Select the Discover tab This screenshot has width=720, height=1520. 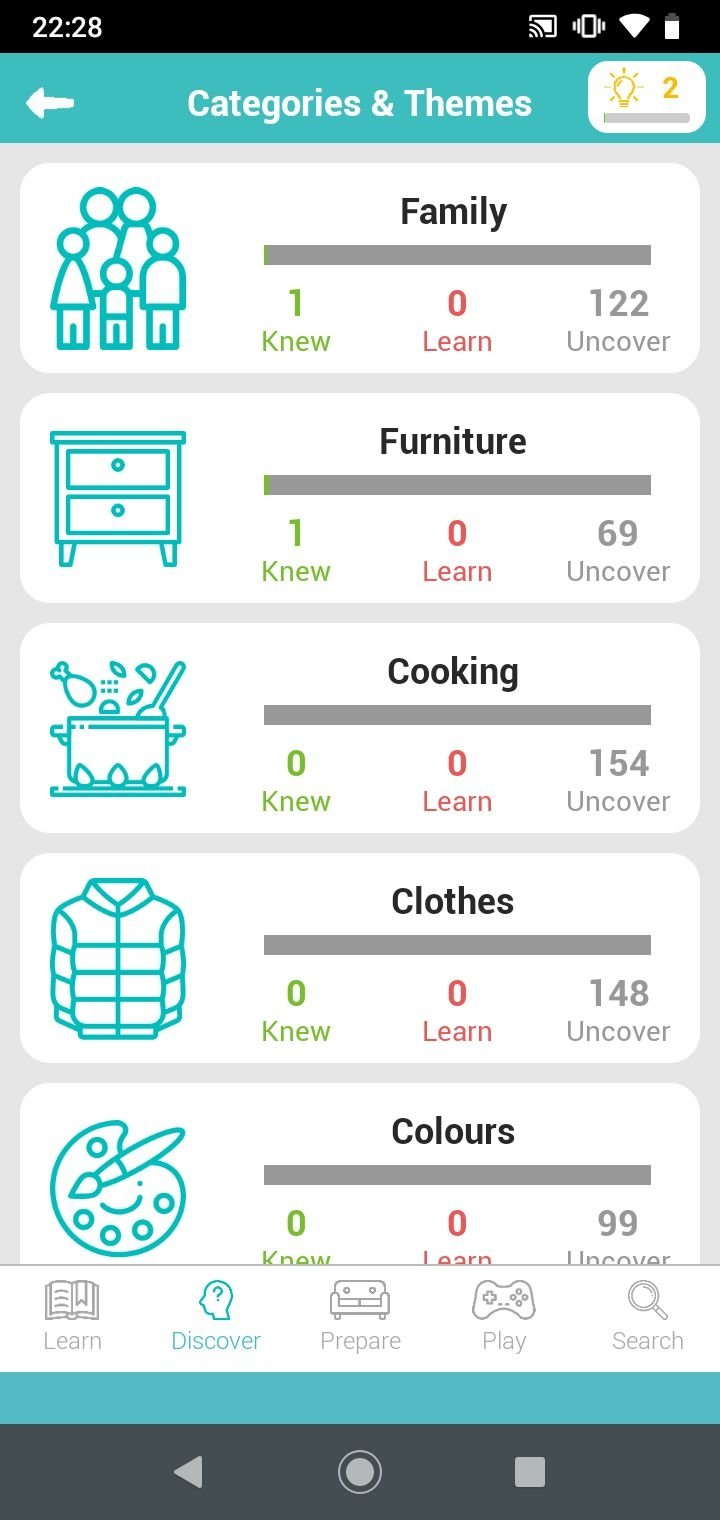[x=216, y=1318]
